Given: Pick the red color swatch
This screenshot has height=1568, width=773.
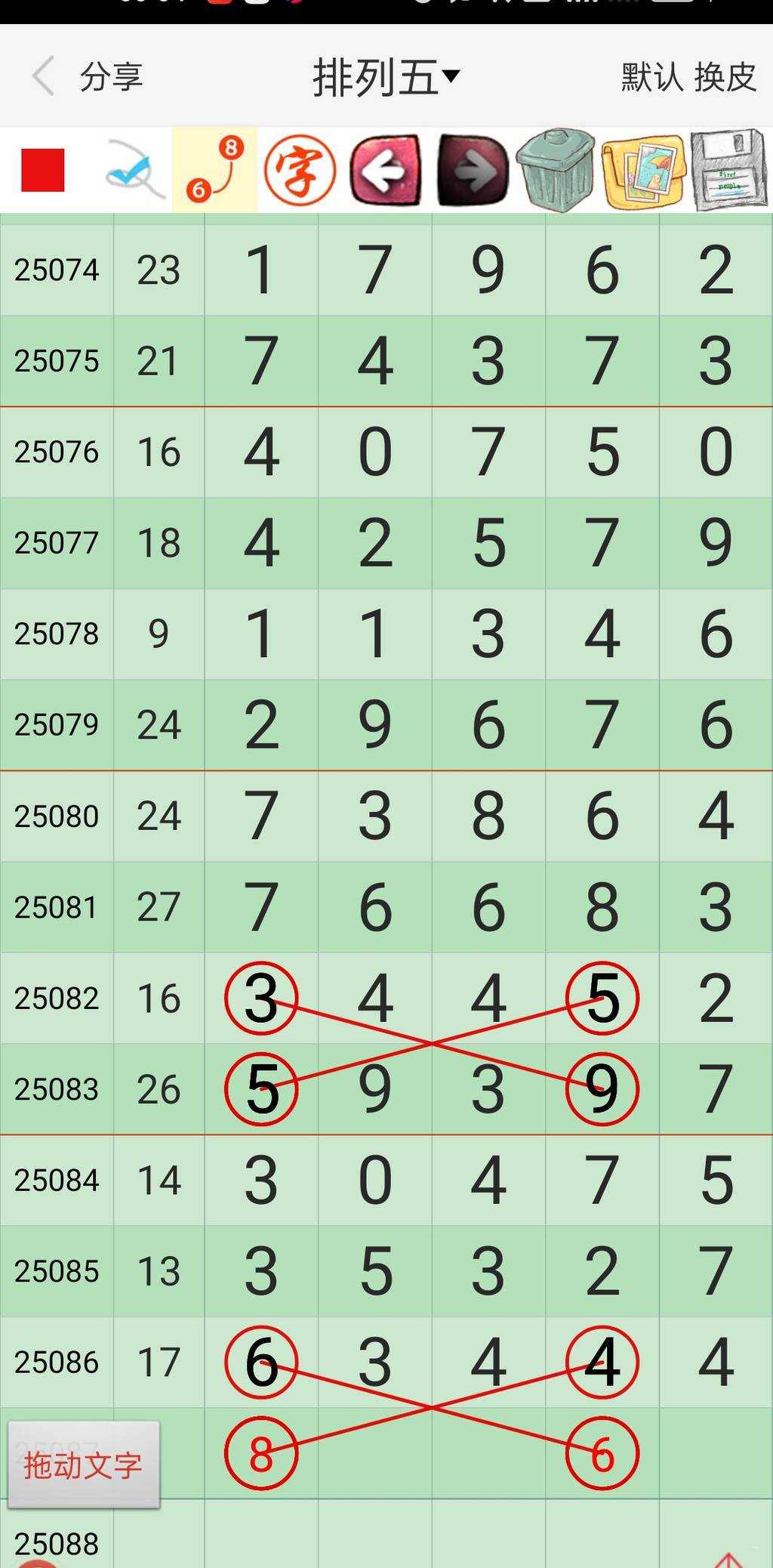Looking at the screenshot, I should (x=43, y=170).
